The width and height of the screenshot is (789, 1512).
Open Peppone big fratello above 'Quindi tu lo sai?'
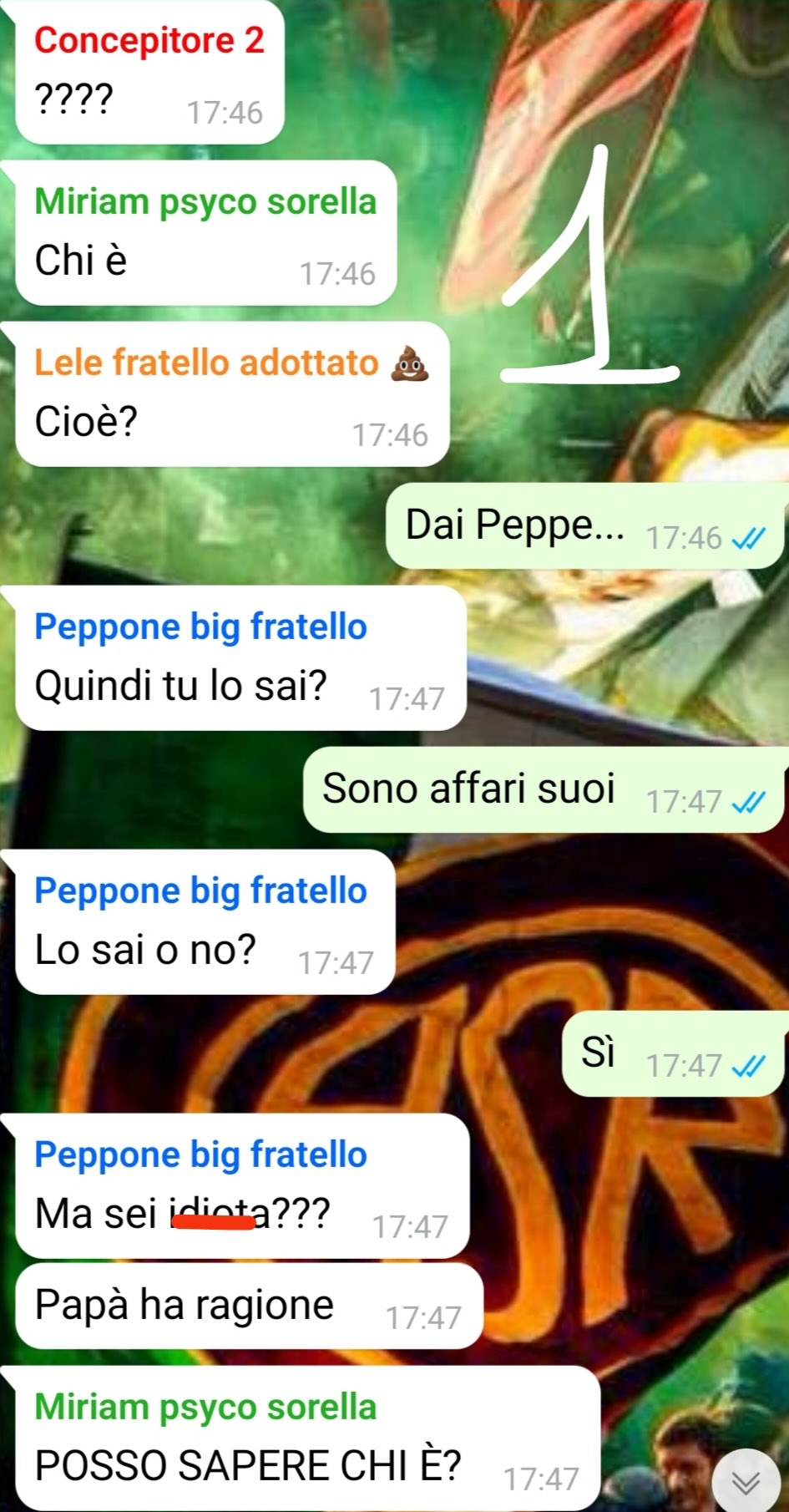point(200,627)
